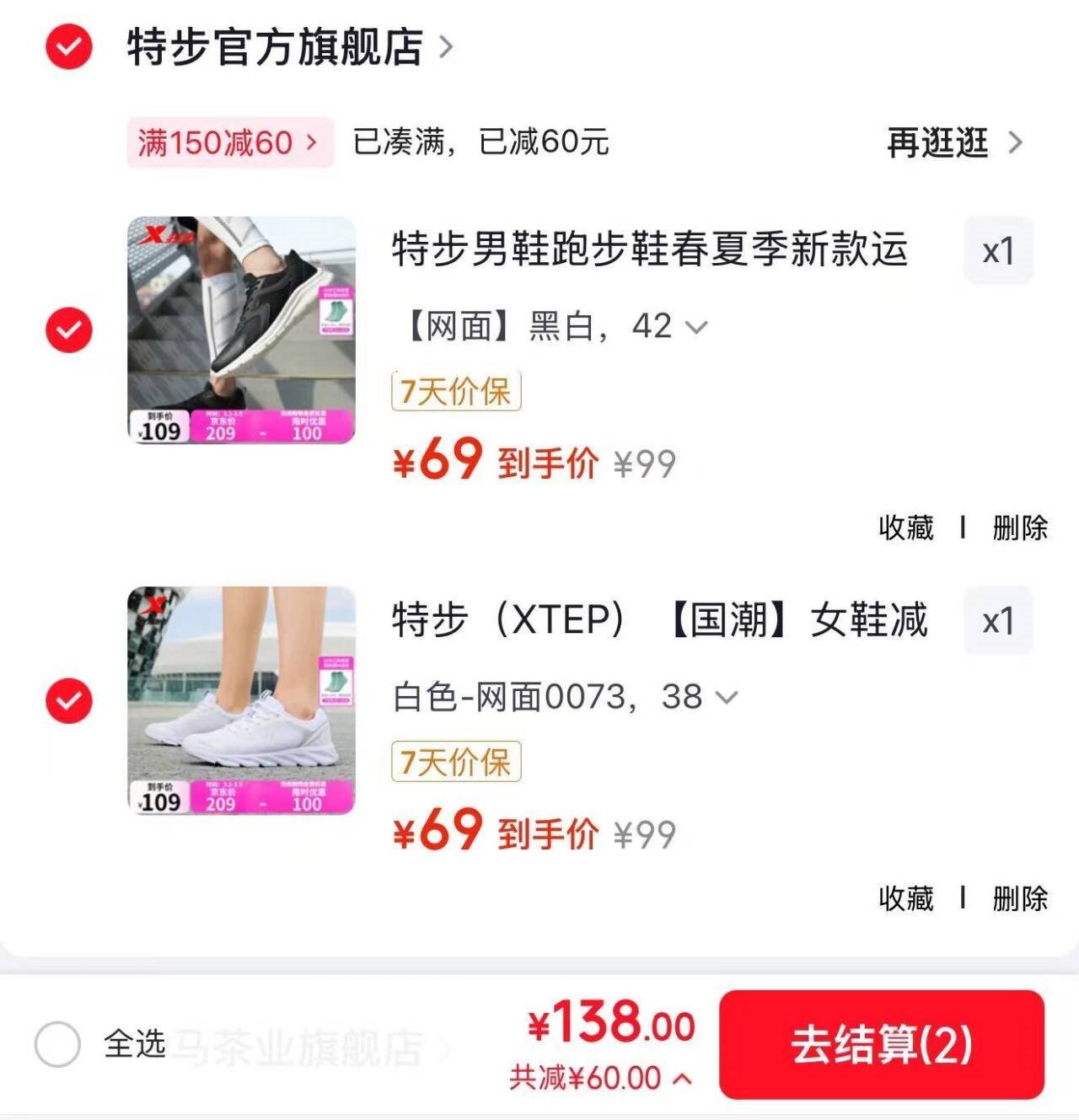Delete the 特步男鞋跑步鞋 item from cart
This screenshot has height=1120, width=1079.
[x=1020, y=528]
